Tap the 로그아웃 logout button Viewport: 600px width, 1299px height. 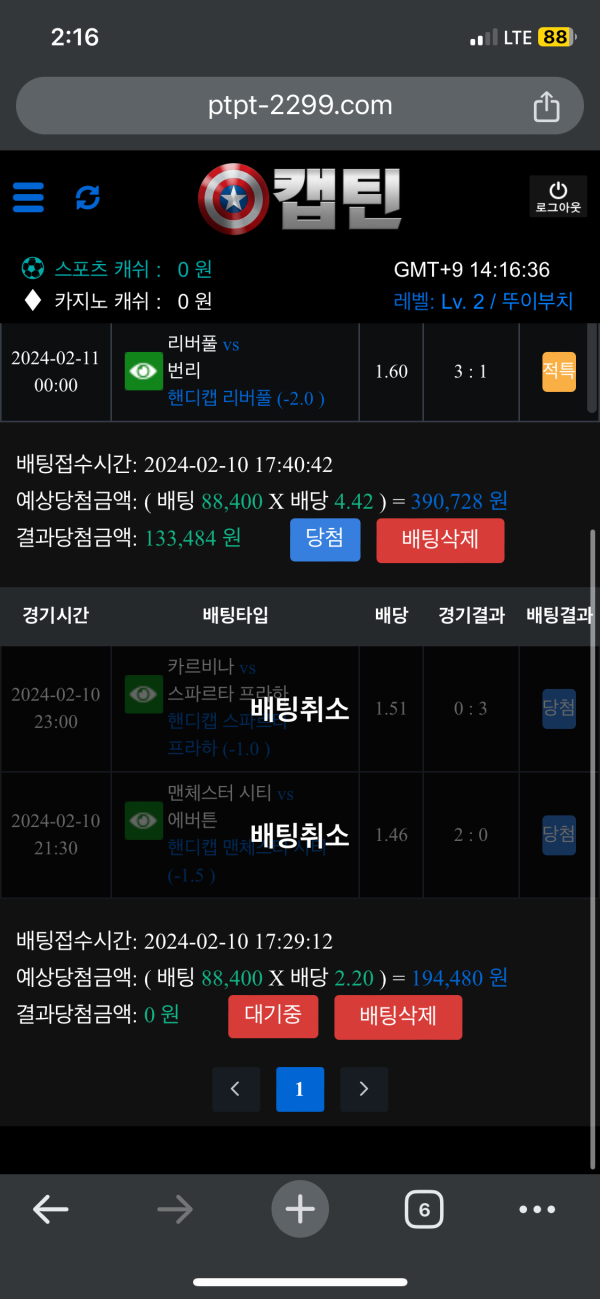coord(558,196)
